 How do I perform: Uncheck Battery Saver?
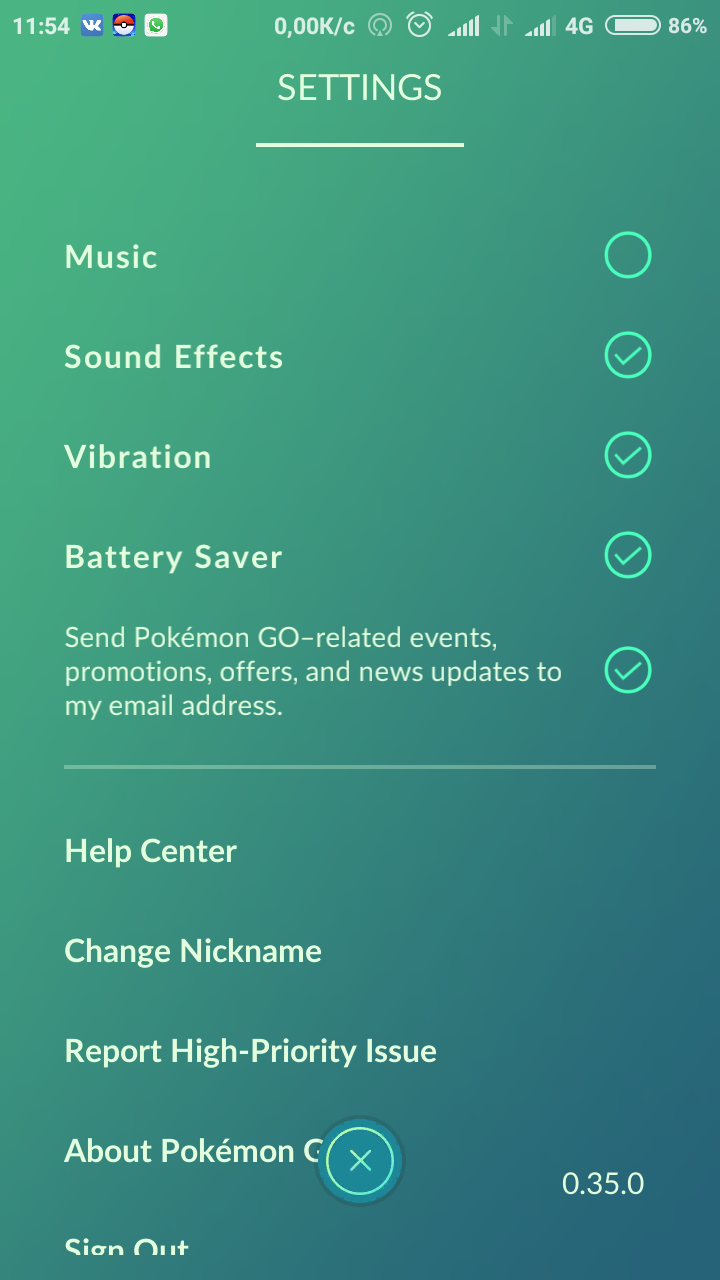[x=628, y=556]
